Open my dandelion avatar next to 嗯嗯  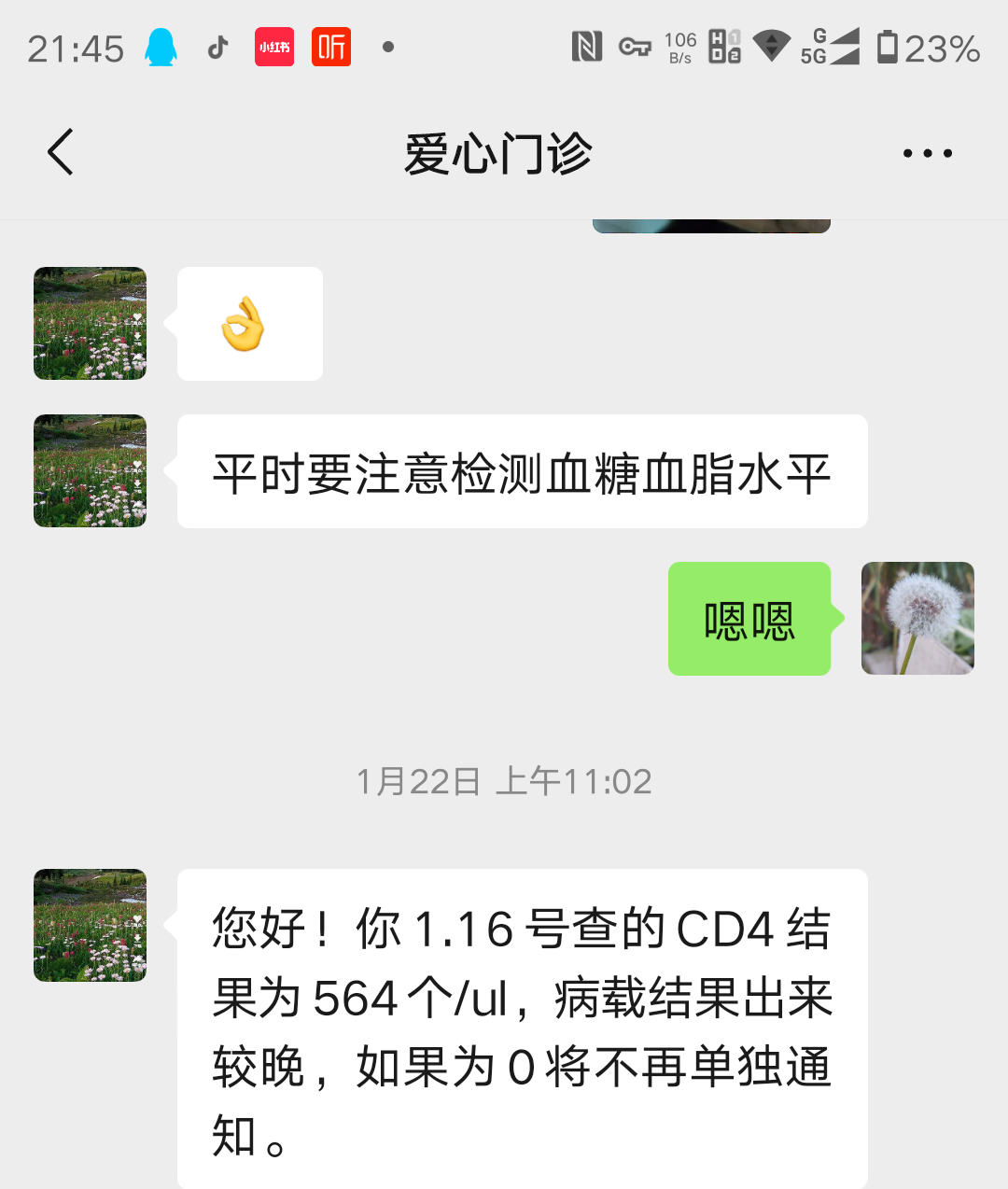coord(917,618)
